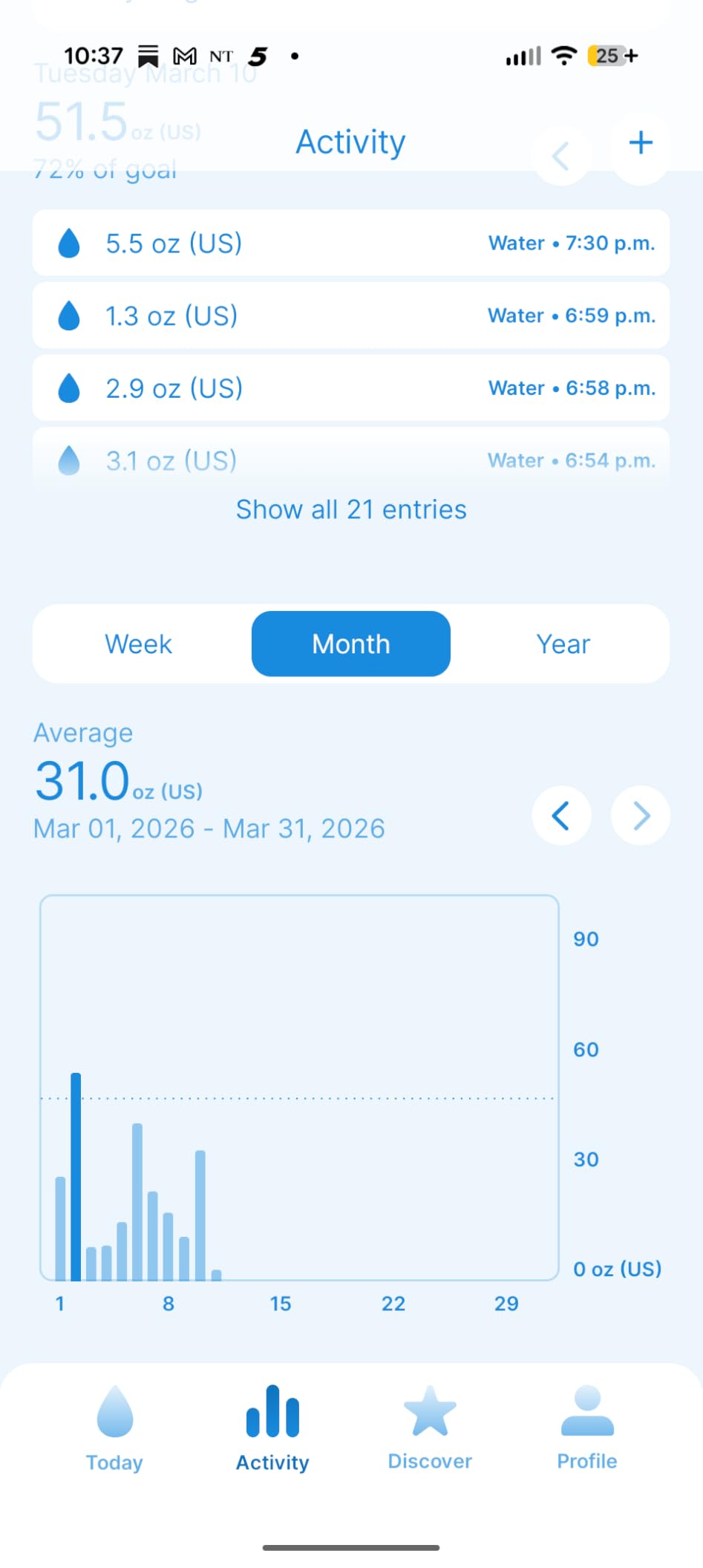View the previous month's average

click(x=561, y=815)
